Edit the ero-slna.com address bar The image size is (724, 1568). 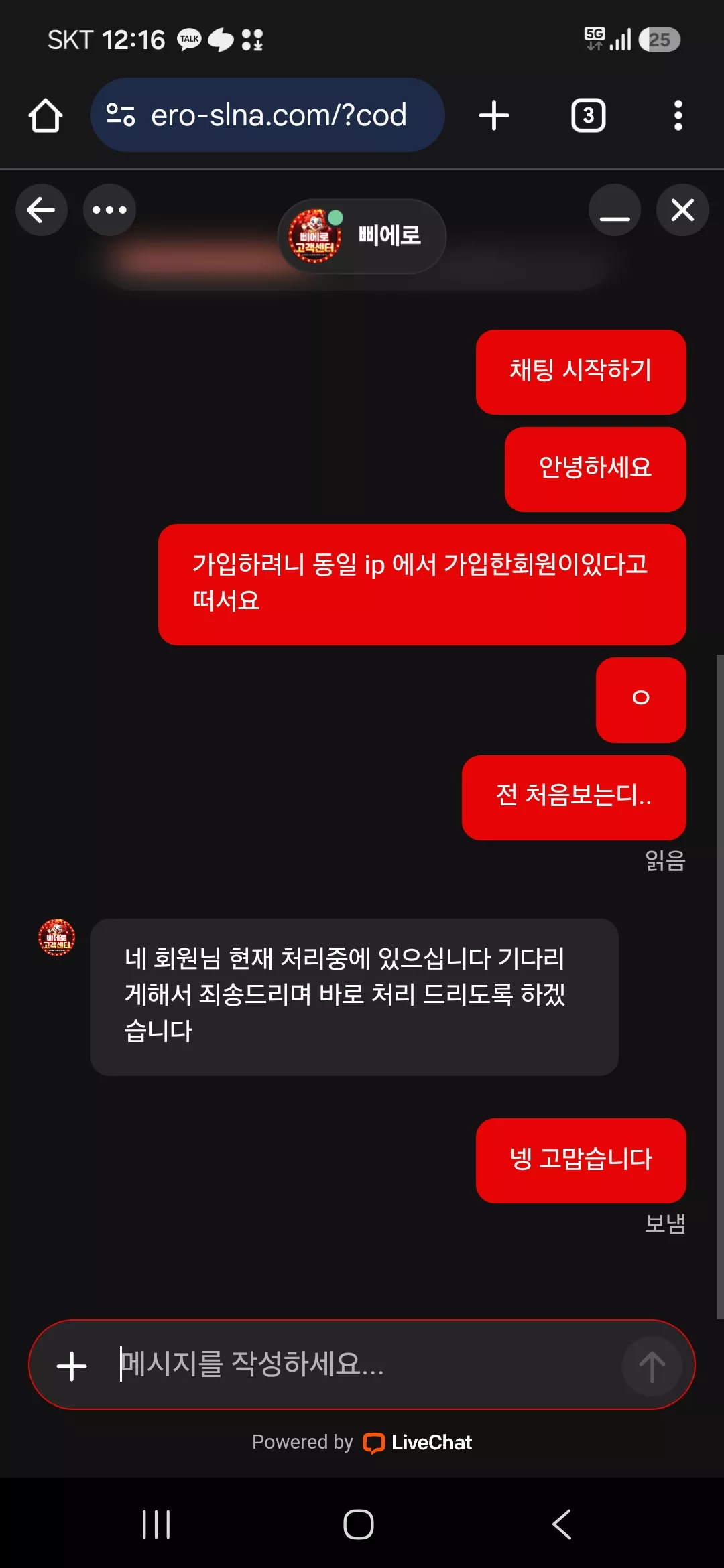267,115
